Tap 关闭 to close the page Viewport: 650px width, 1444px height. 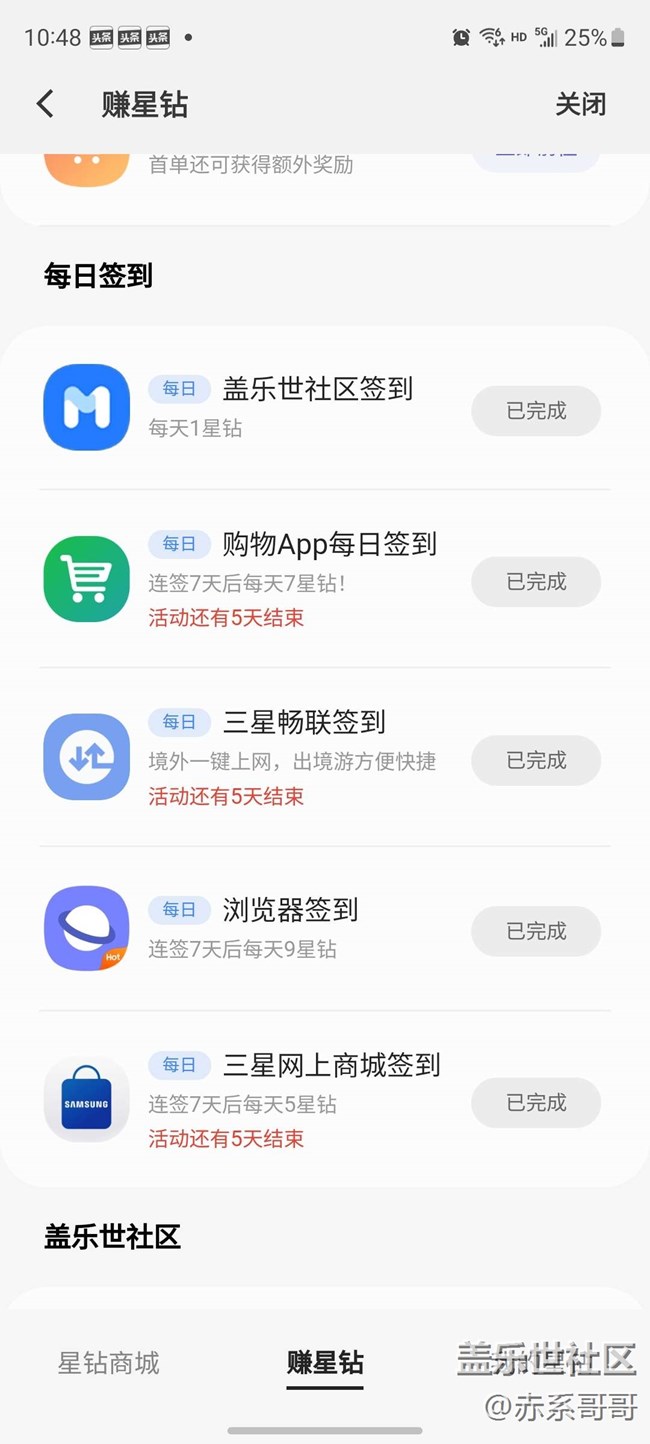580,104
